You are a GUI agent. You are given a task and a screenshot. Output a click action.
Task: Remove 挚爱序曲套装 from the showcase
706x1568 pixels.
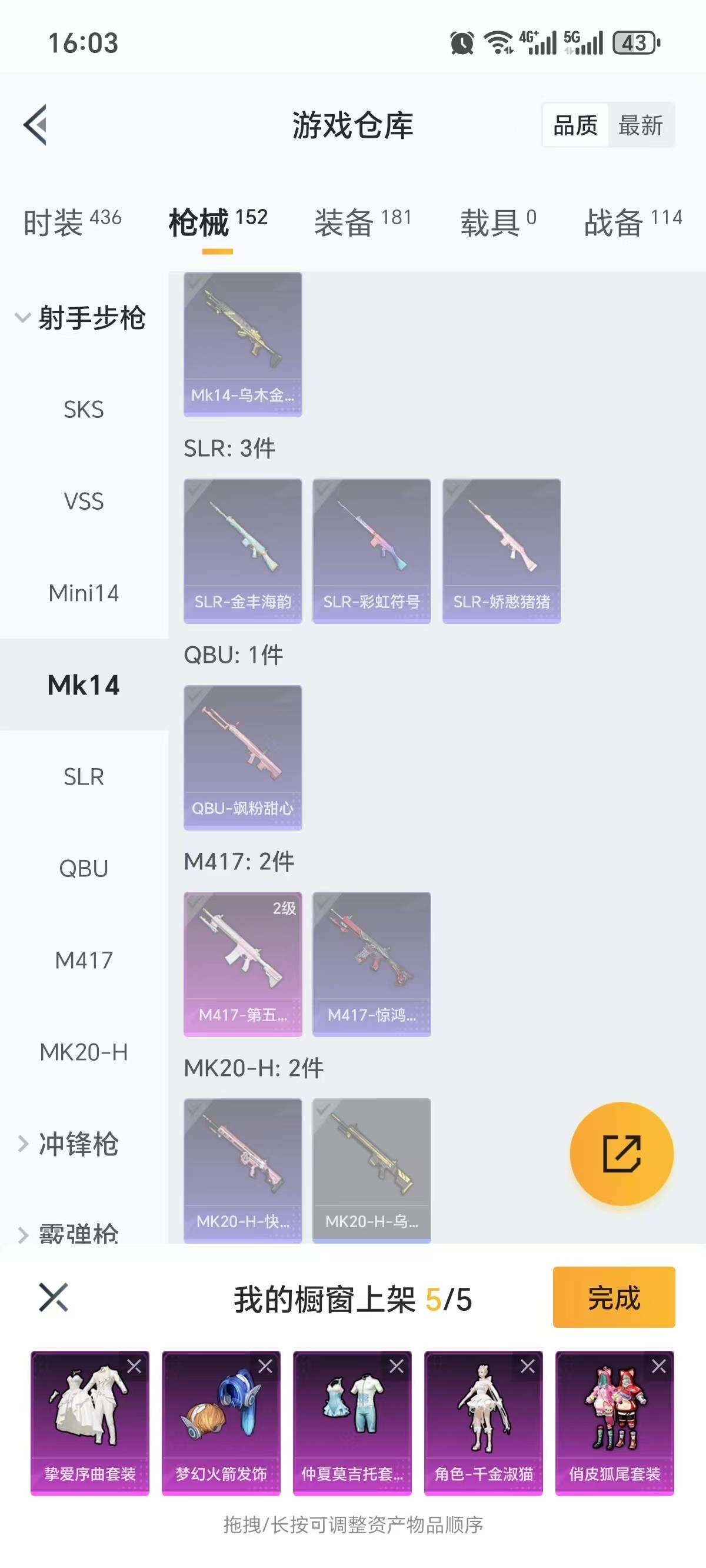click(x=134, y=1367)
